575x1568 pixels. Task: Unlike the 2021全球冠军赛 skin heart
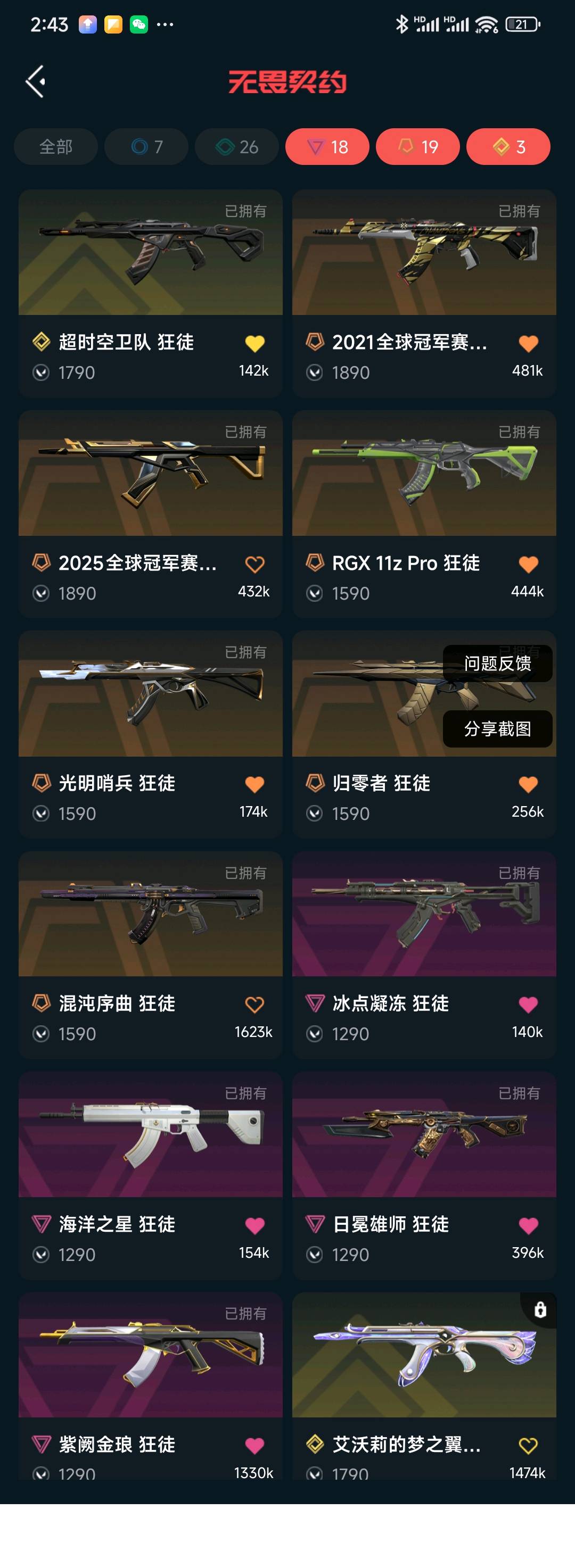click(528, 344)
